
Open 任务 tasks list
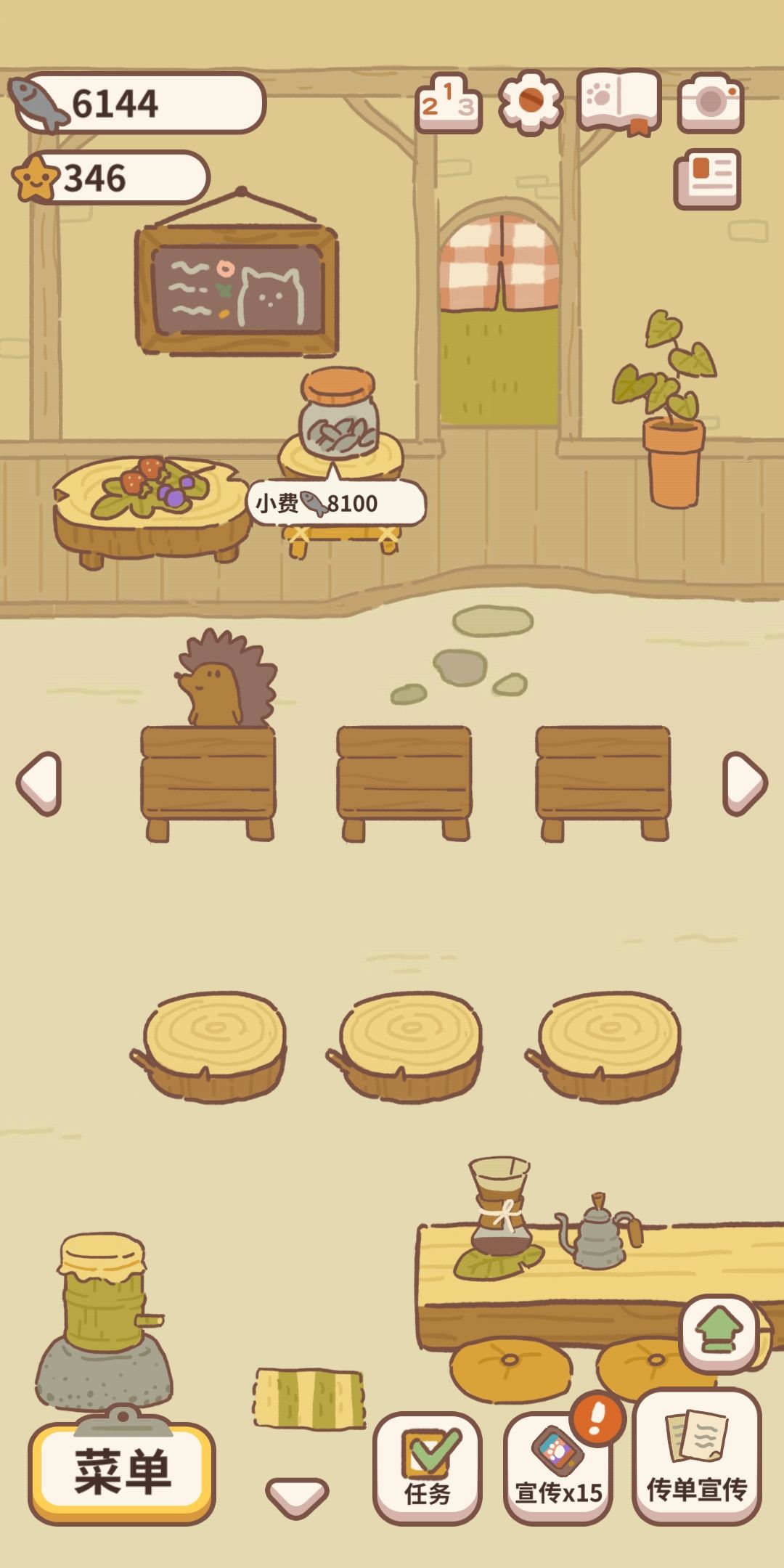tap(427, 1468)
